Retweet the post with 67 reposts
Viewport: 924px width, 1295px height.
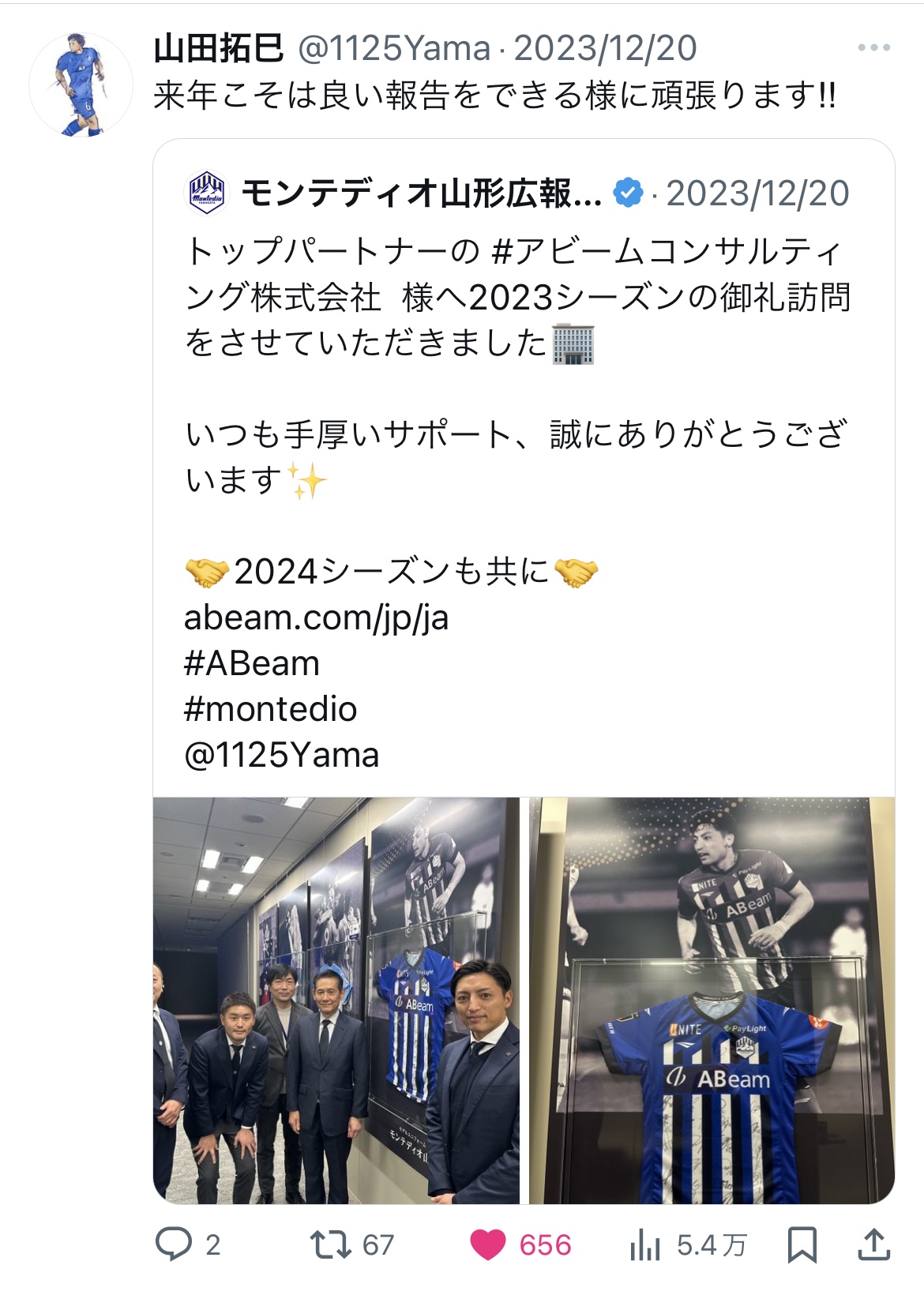331,1244
